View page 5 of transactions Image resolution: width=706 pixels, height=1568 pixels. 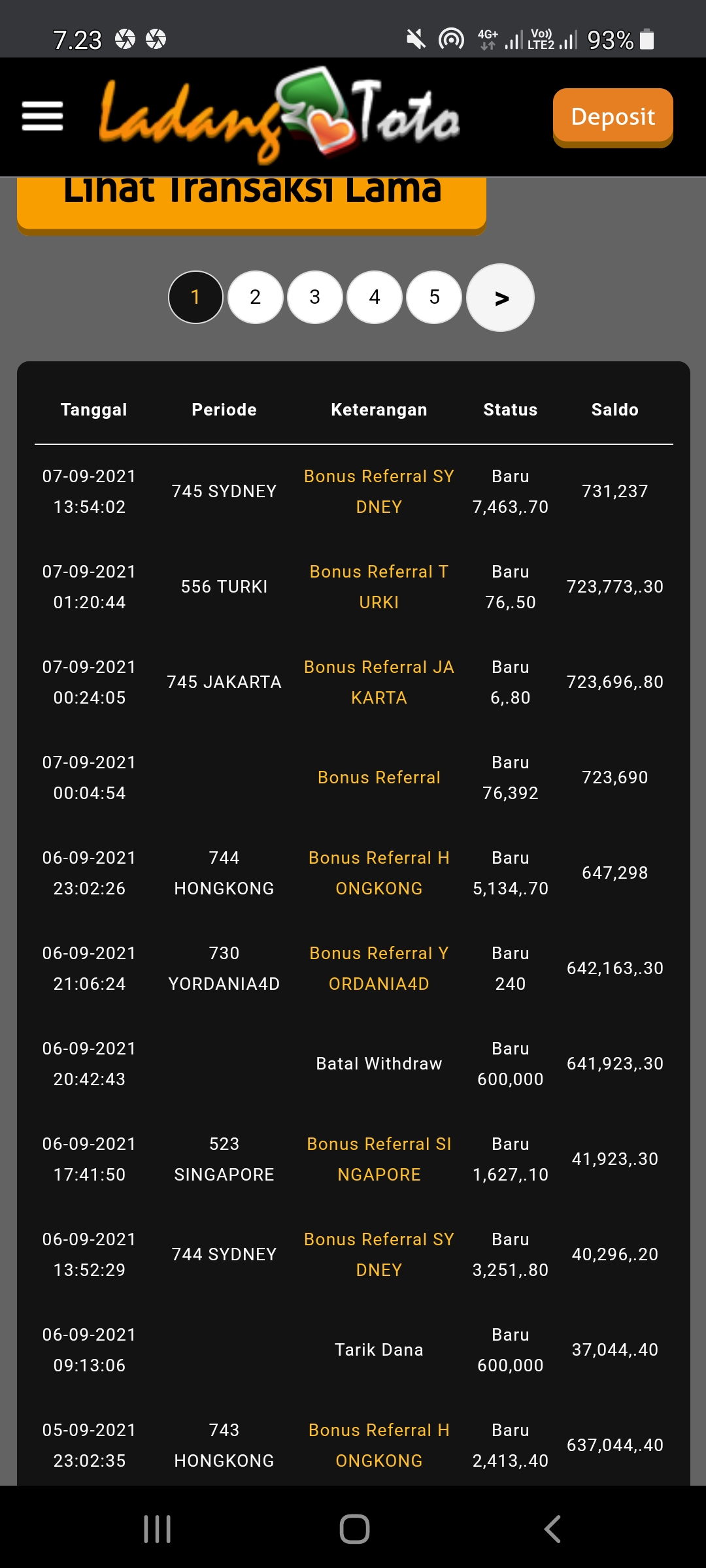coord(434,297)
